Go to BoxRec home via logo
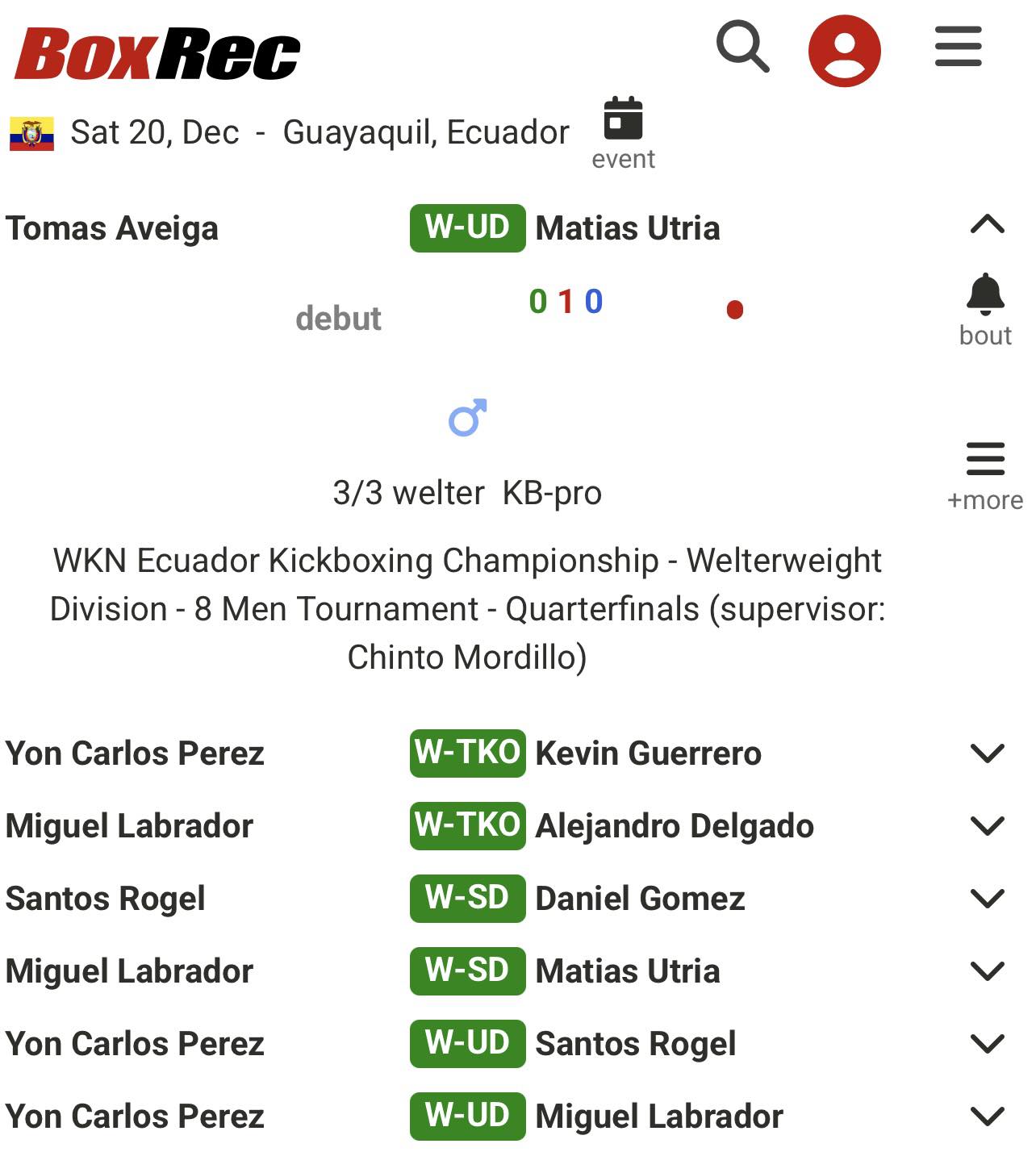This screenshot has height=1152, width=1036. 157,54
